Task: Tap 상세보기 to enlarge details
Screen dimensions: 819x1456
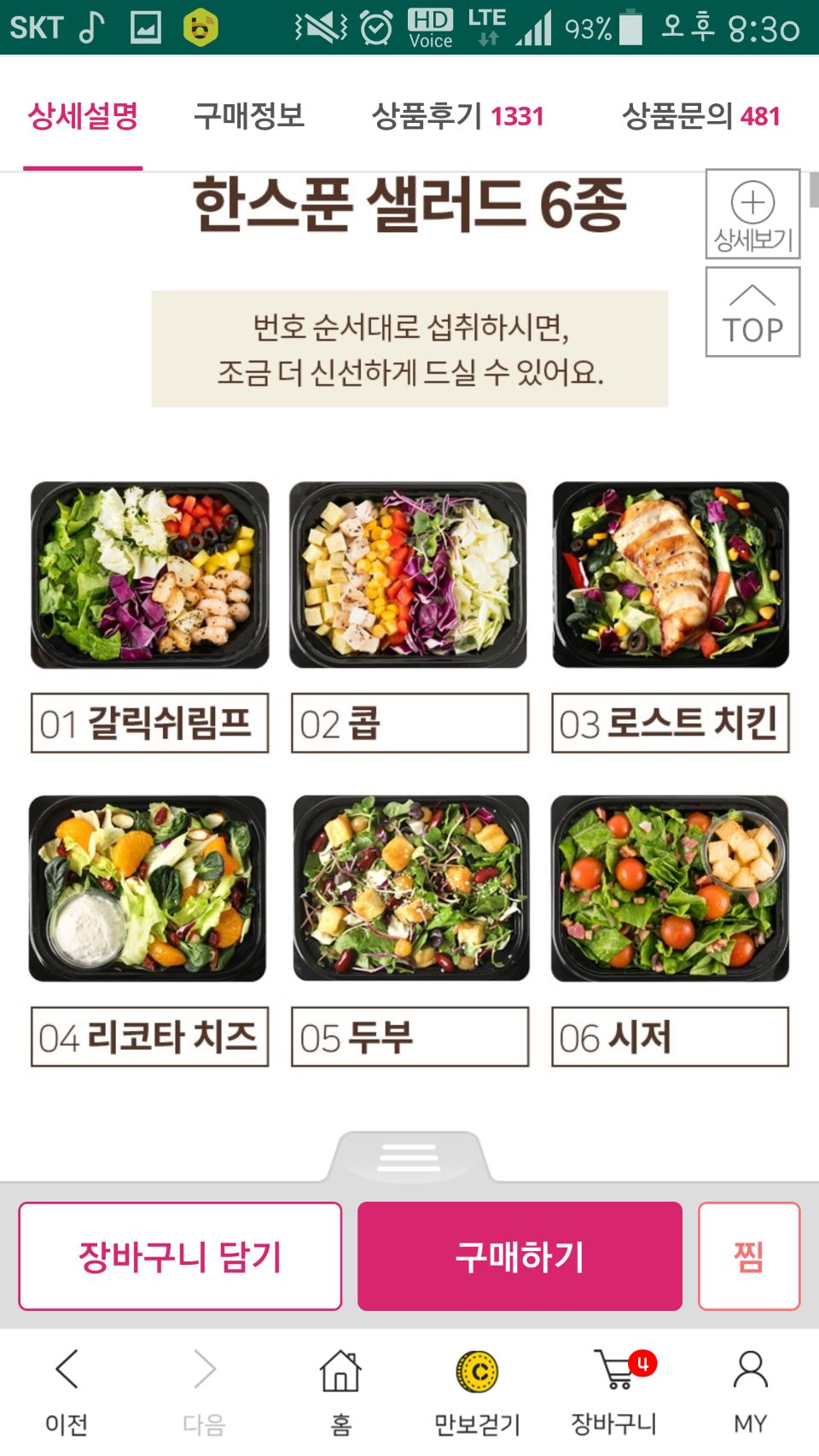Action: (x=752, y=214)
